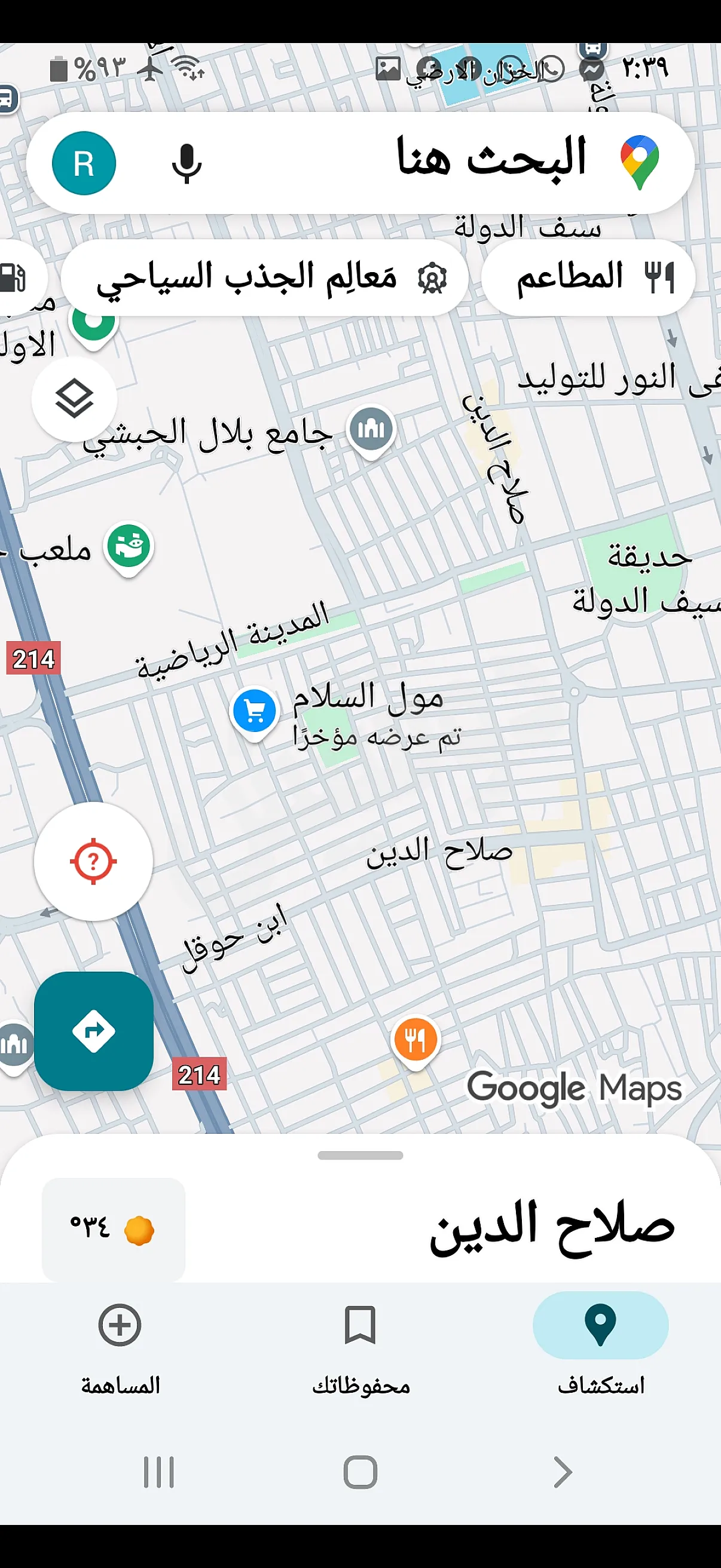Image resolution: width=721 pixels, height=1568 pixels.
Task: Open the البحث هنا search box
Action: (426, 161)
